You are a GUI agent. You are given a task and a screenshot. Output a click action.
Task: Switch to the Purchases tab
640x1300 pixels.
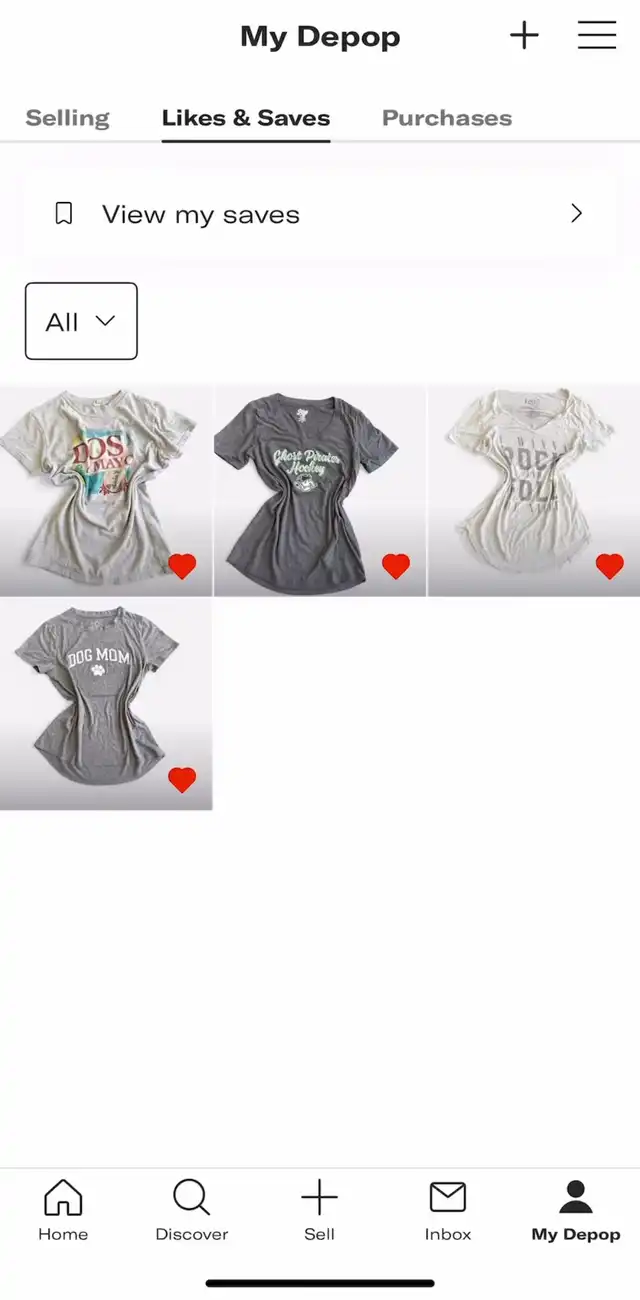coord(447,118)
